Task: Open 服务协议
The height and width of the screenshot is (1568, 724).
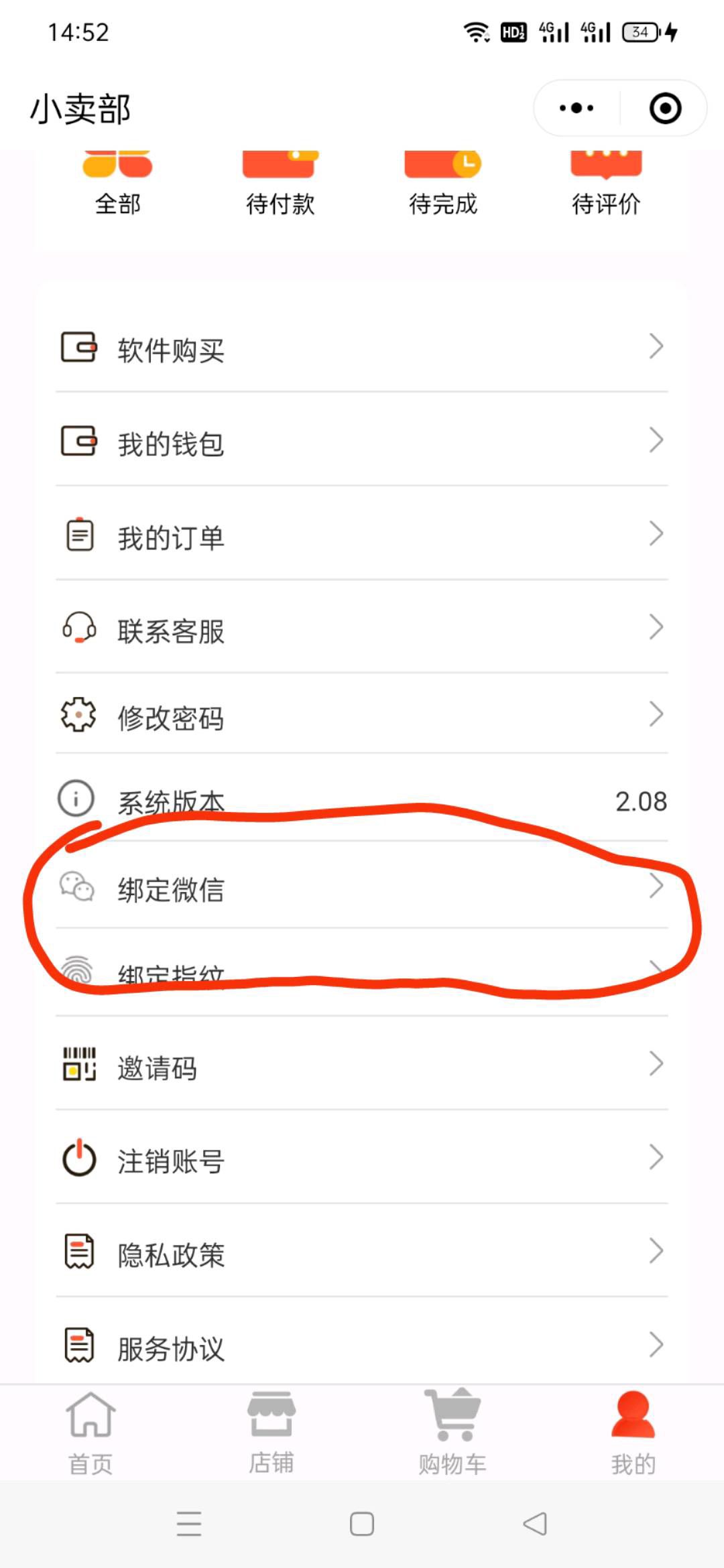Action: click(x=362, y=1344)
